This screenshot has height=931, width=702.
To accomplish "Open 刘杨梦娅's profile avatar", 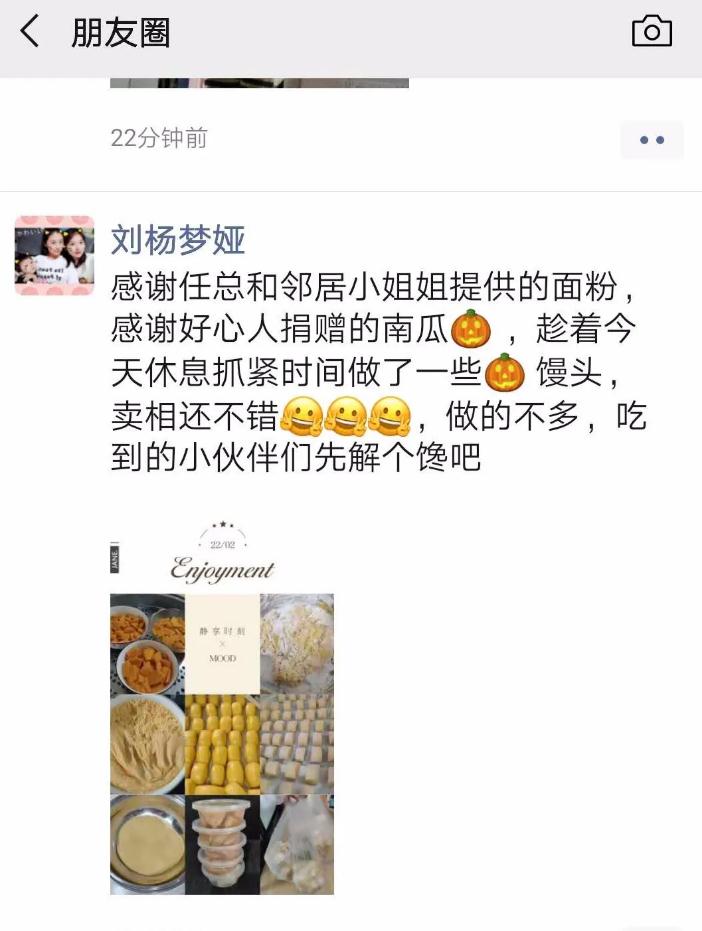I will pyautogui.click(x=54, y=255).
